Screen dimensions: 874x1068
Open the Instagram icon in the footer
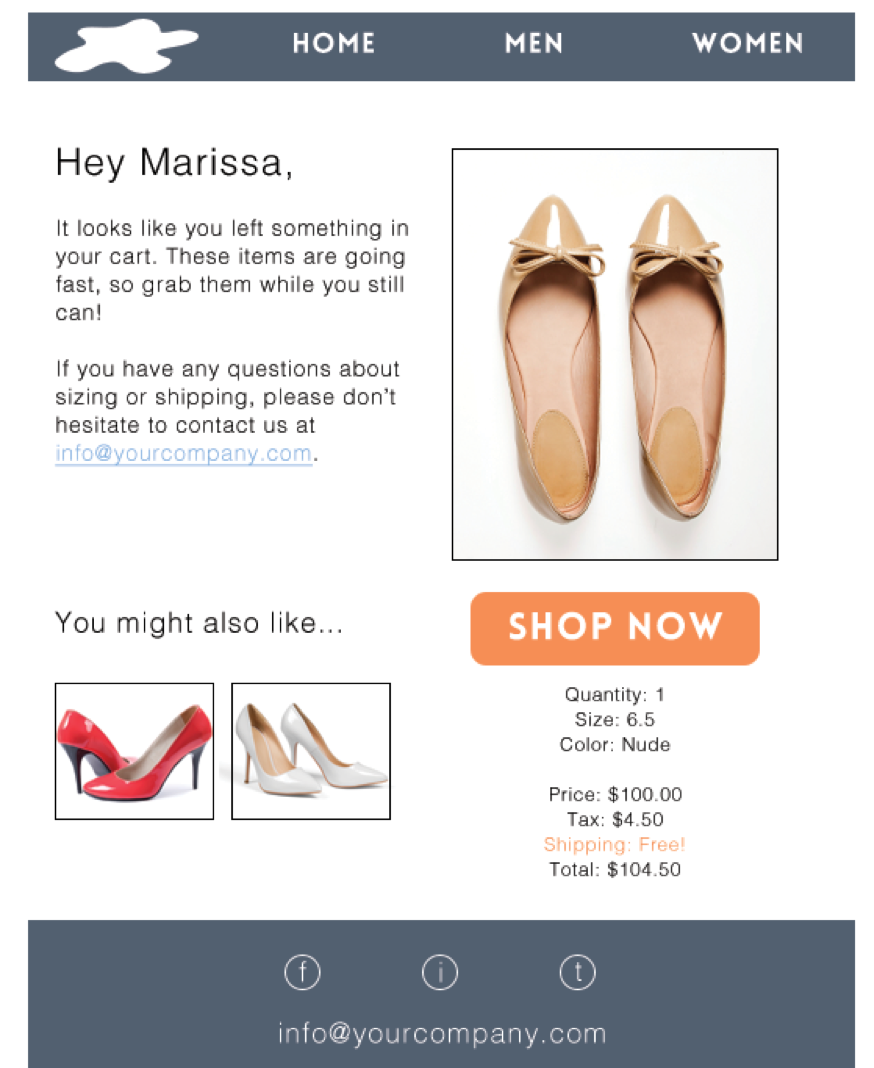[440, 972]
